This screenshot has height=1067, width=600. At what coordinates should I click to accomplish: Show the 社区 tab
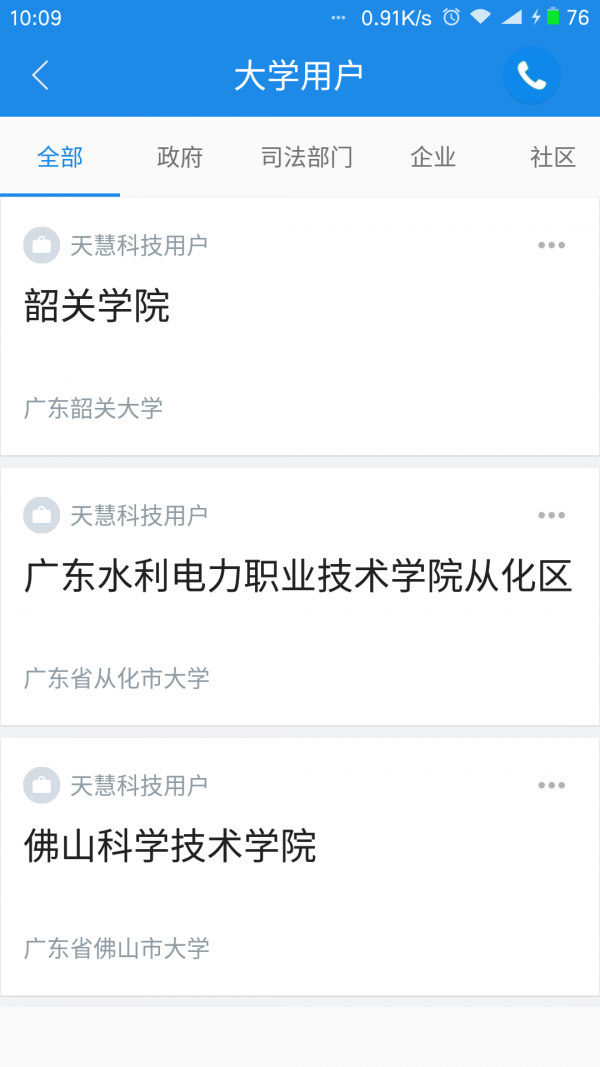[x=553, y=157]
